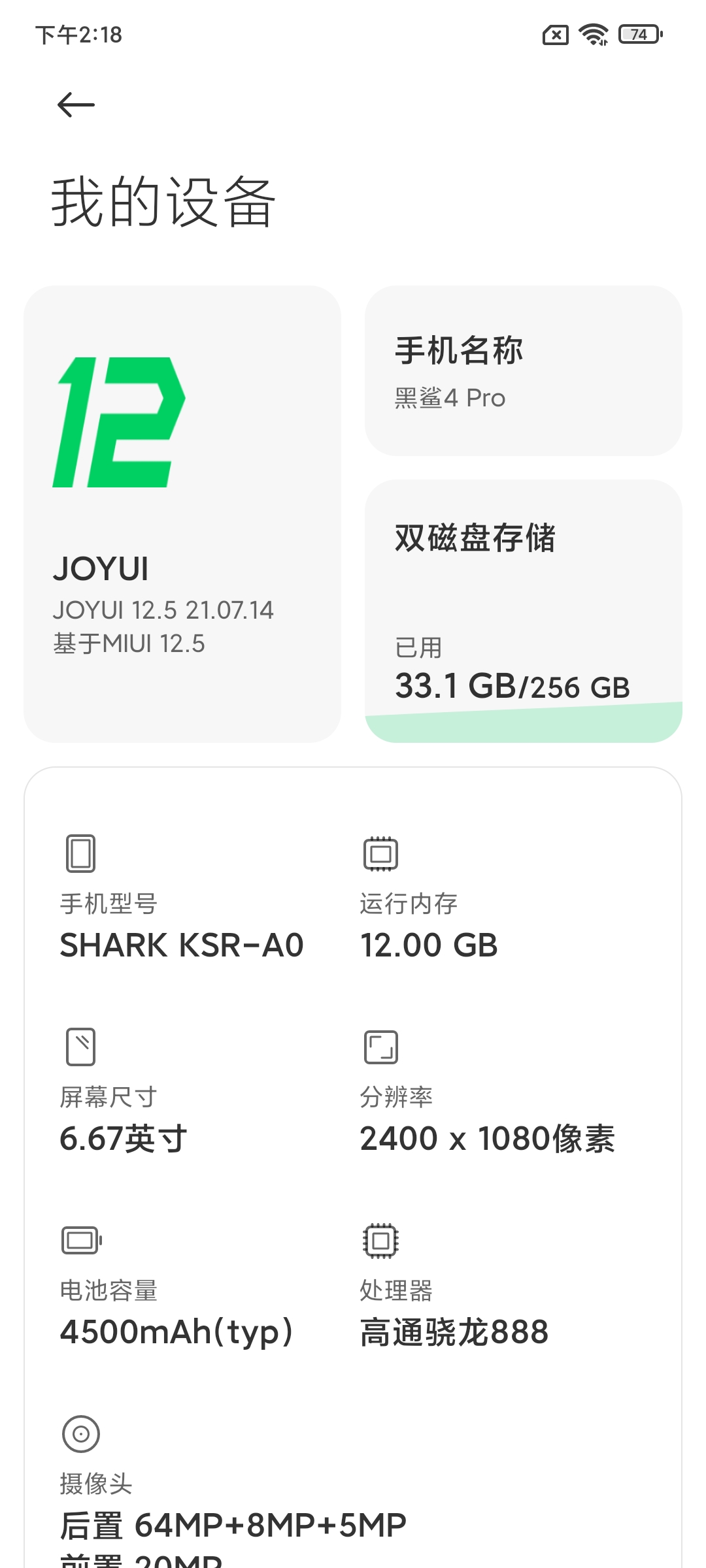Open the 手机名称 device name card
This screenshot has width=706, height=1568.
click(523, 370)
